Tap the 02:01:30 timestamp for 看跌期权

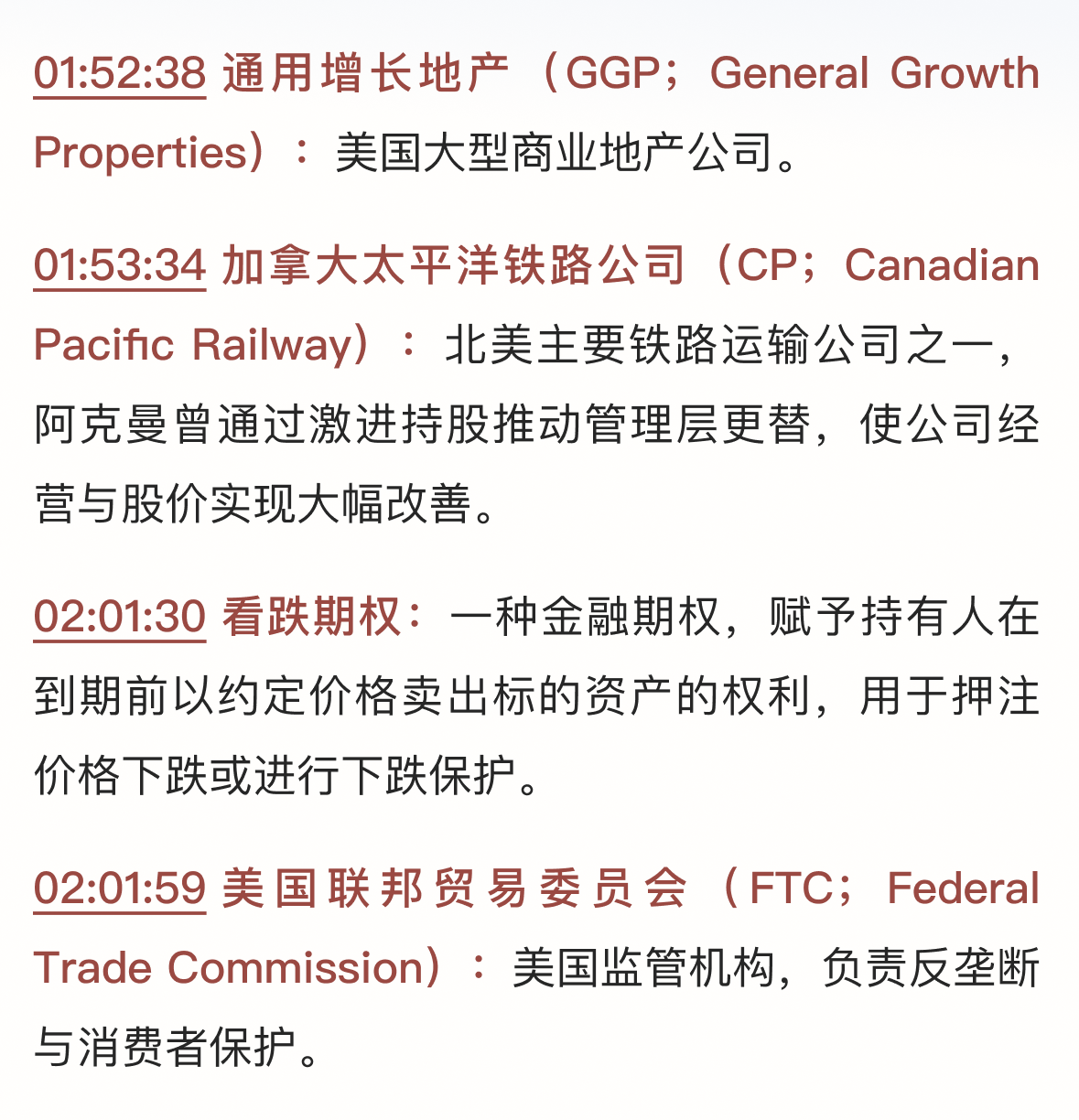click(120, 617)
